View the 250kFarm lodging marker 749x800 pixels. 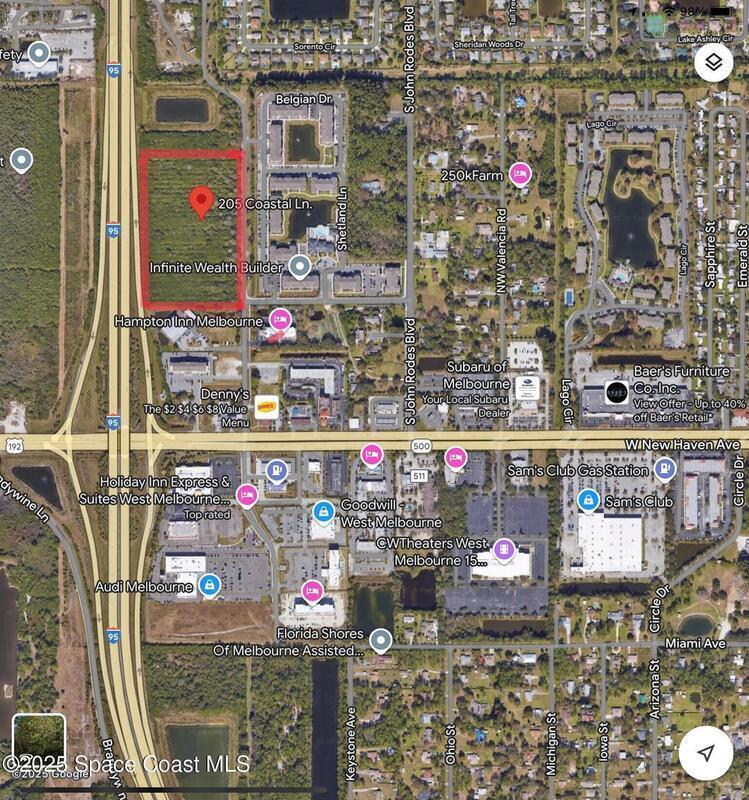pyautogui.click(x=520, y=174)
